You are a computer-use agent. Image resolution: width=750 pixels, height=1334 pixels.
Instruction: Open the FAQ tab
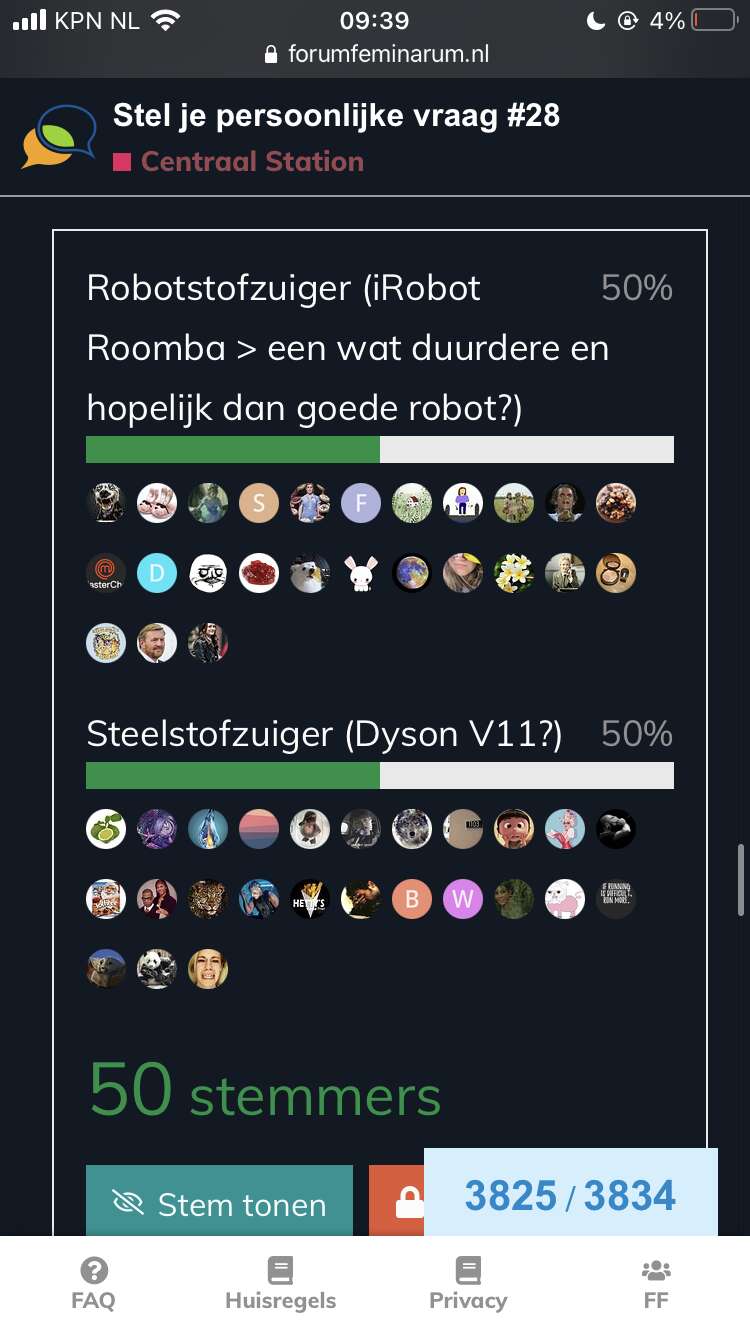tap(93, 1285)
